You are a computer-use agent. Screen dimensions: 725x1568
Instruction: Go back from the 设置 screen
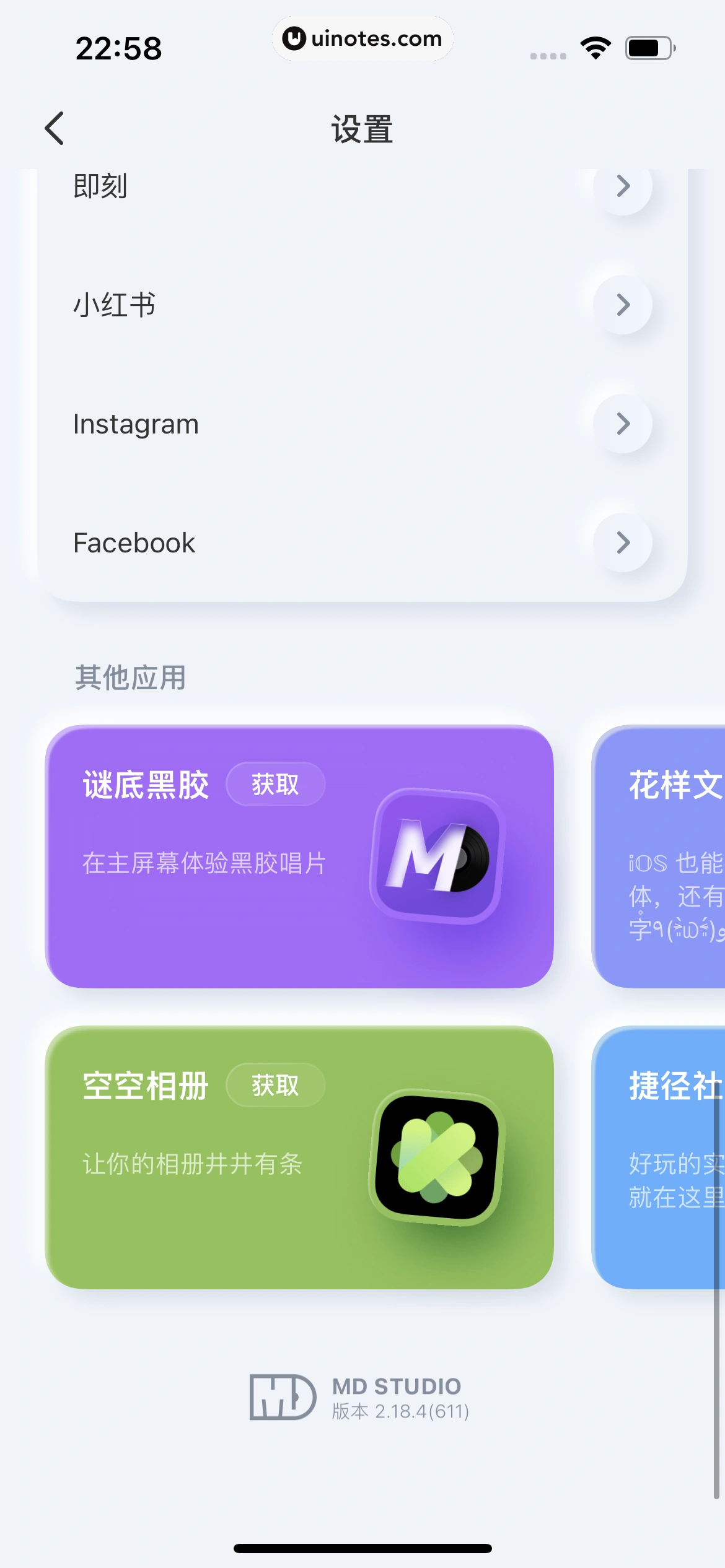[x=55, y=129]
